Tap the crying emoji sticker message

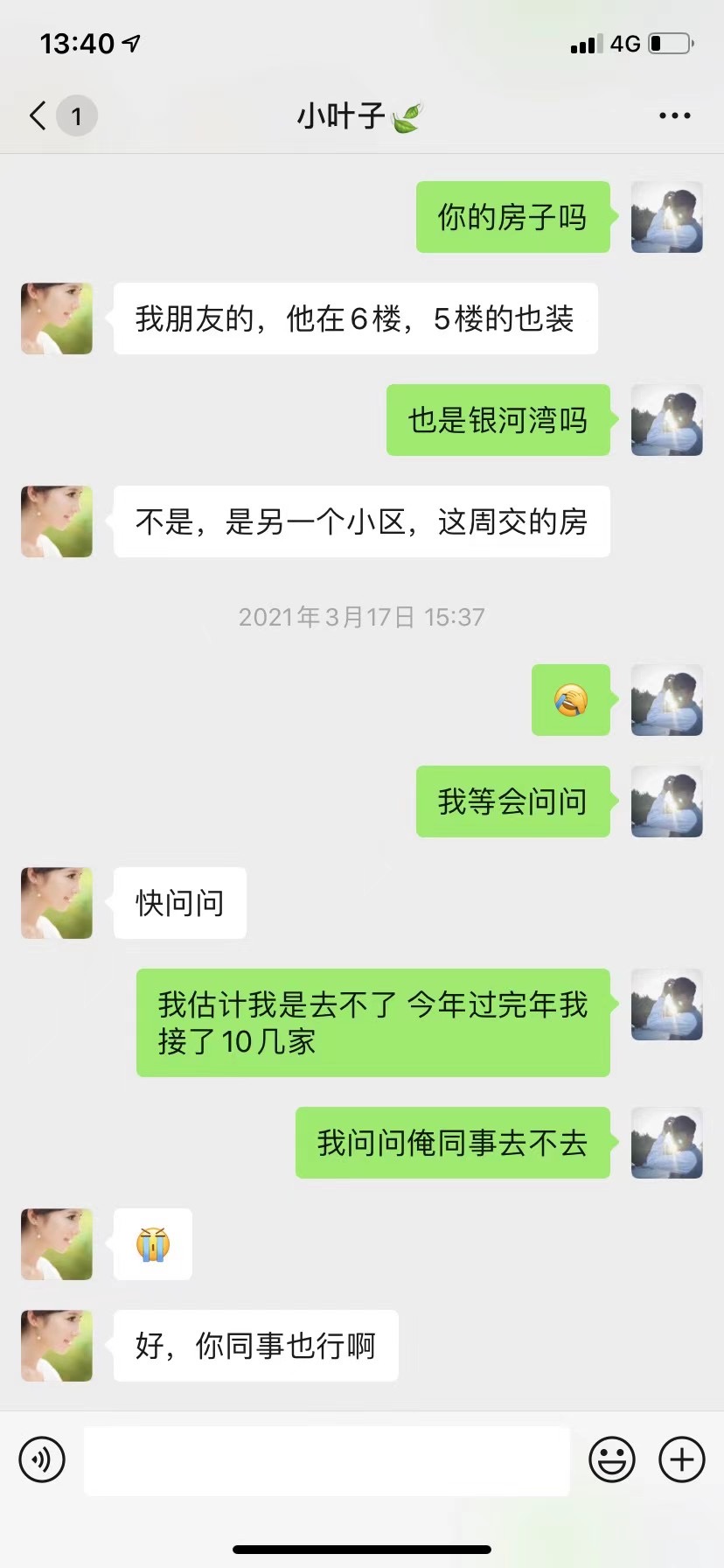152,1244
